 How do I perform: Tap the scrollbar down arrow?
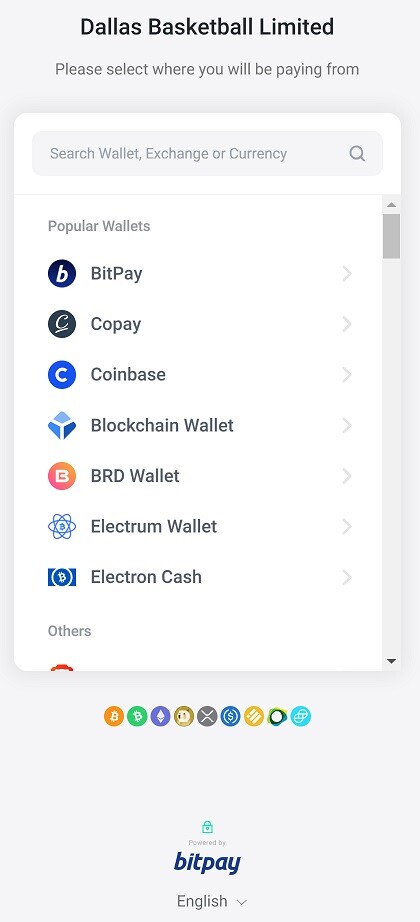click(x=392, y=662)
